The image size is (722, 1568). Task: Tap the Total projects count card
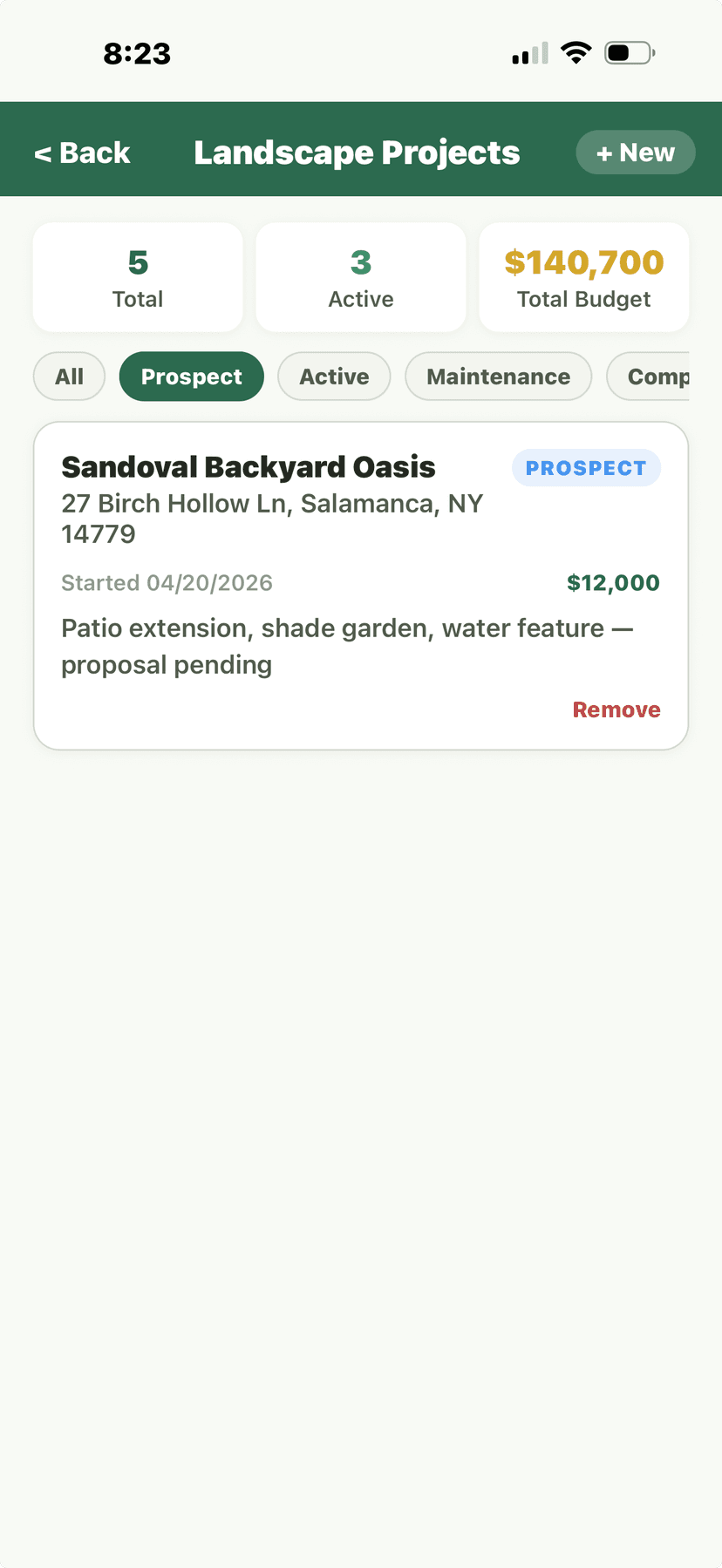pyautogui.click(x=137, y=276)
